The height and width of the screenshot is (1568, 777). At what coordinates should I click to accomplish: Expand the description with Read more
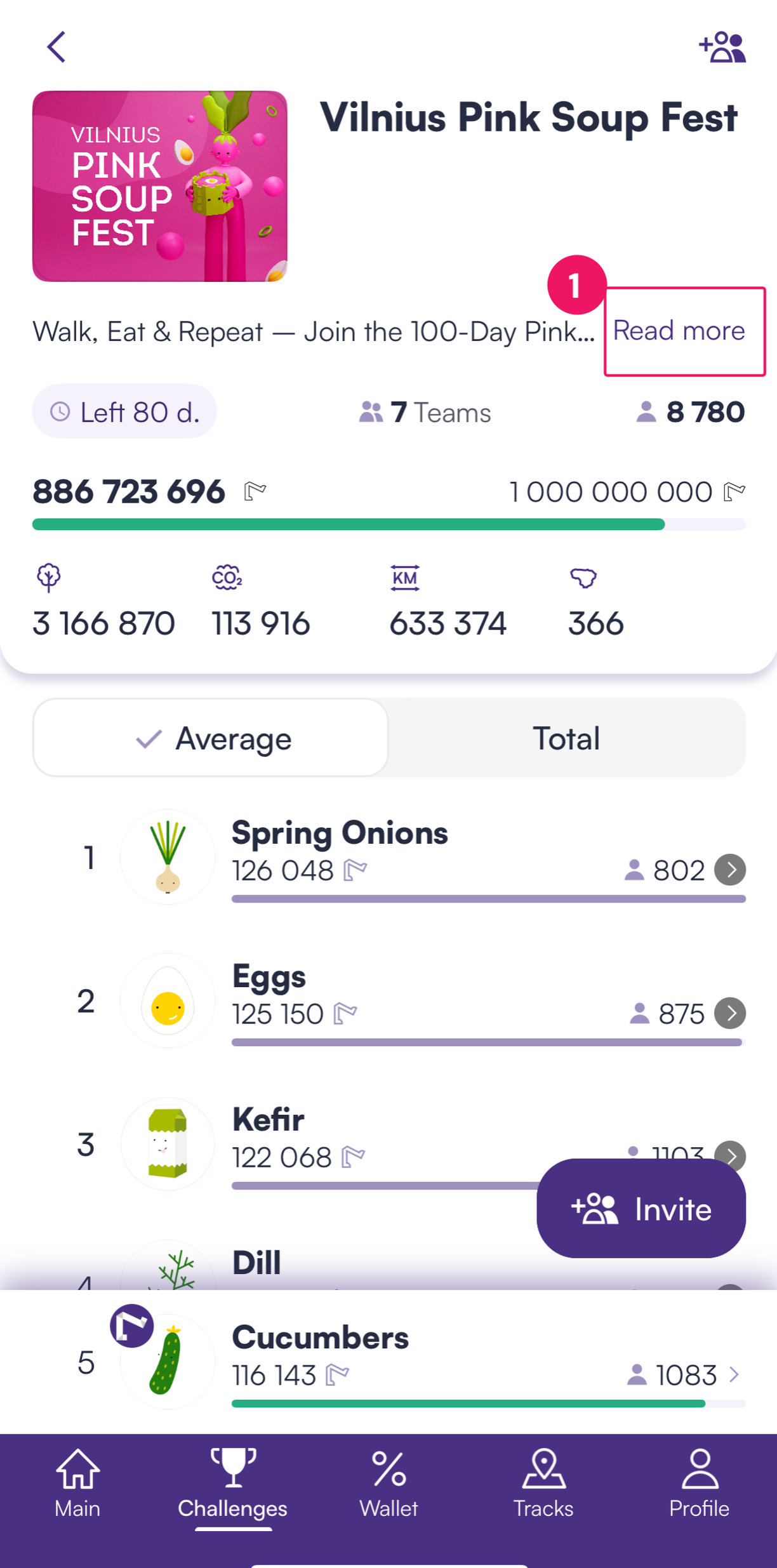(x=679, y=331)
